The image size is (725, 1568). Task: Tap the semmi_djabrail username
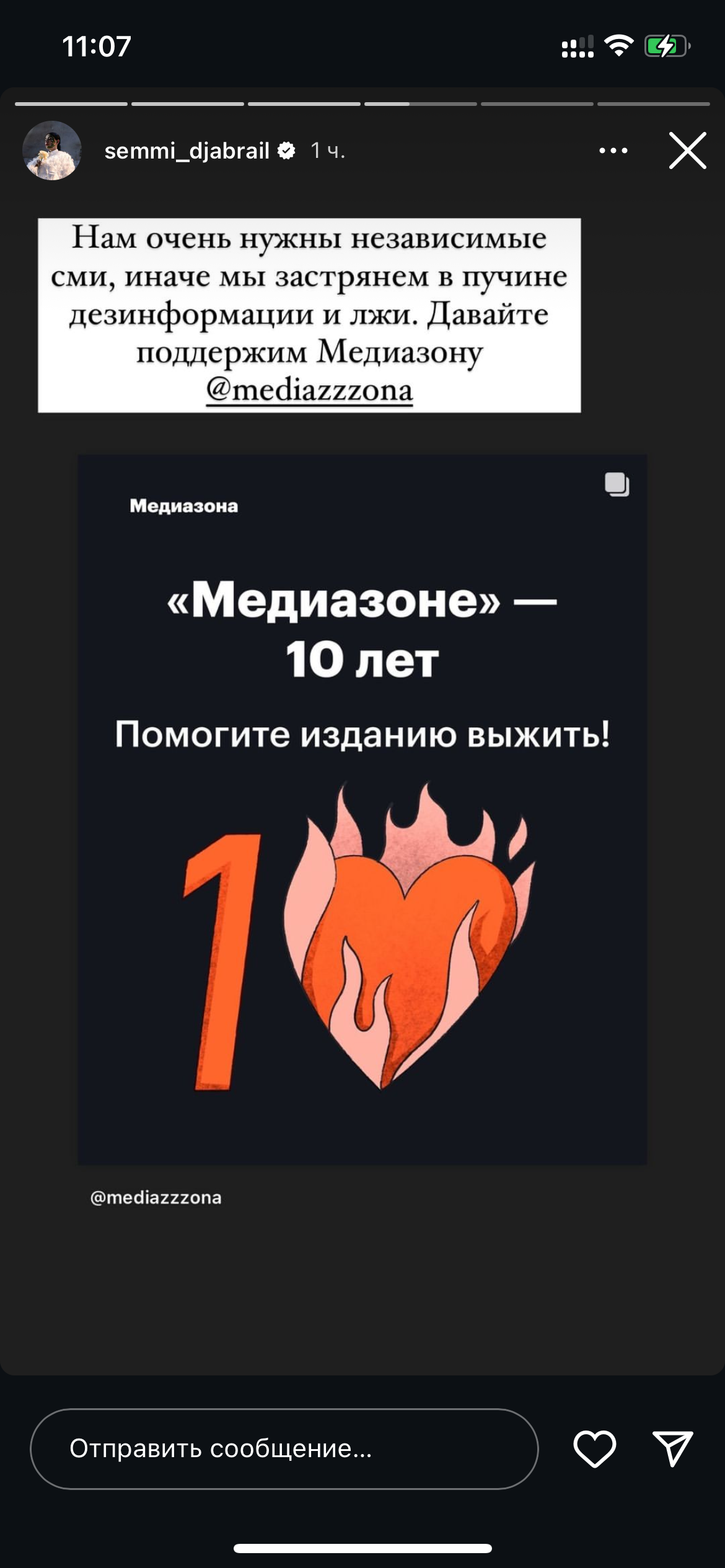187,150
